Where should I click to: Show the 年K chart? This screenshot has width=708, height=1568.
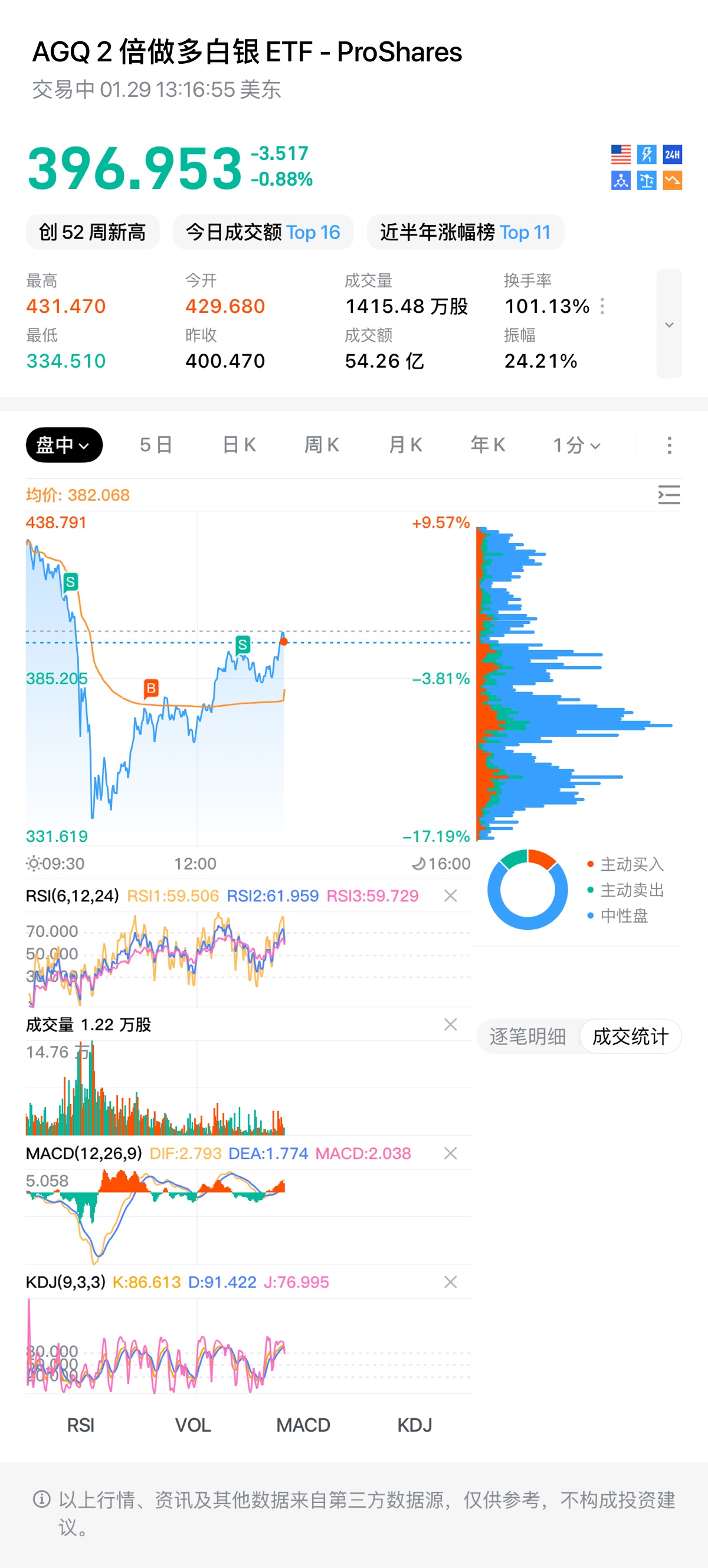point(488,445)
